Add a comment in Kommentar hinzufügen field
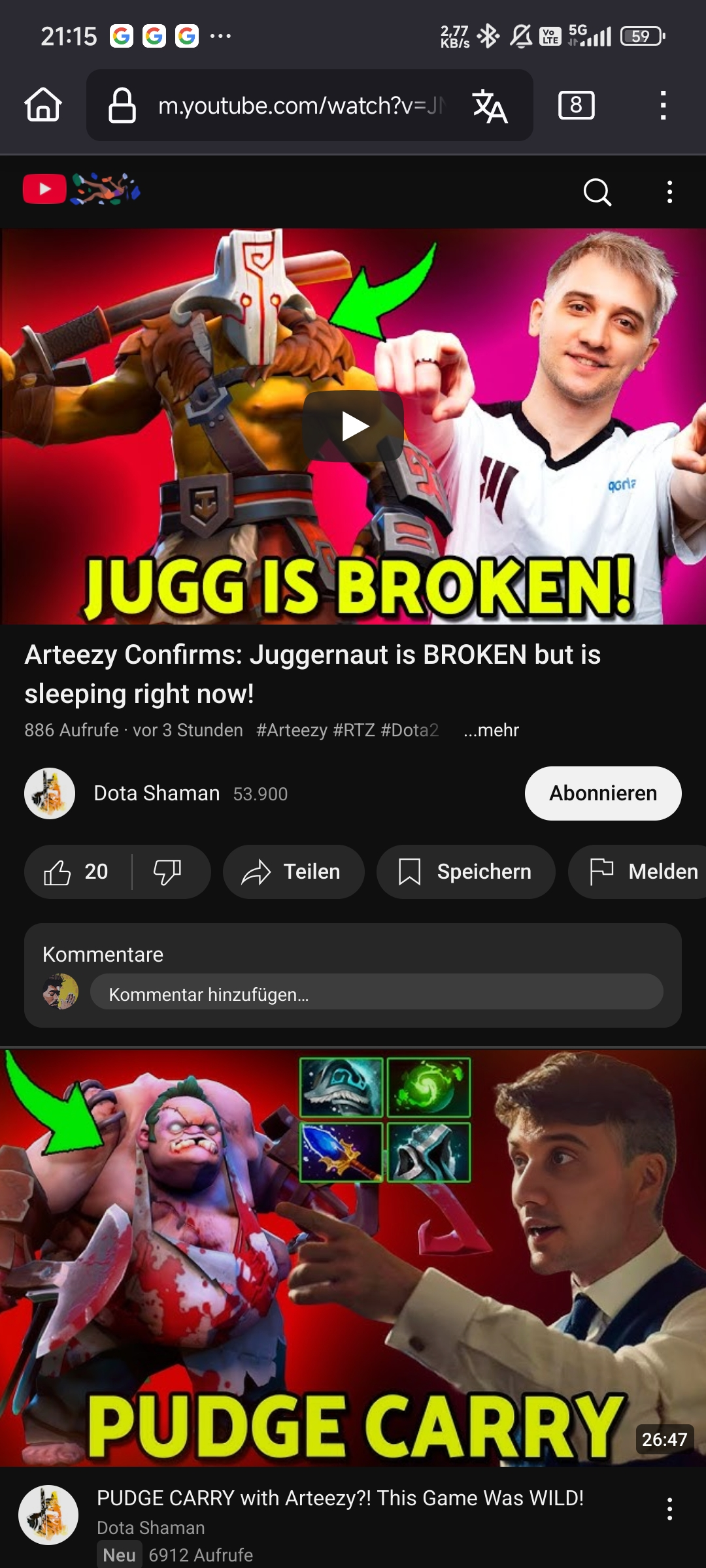706x1568 pixels. tap(376, 994)
